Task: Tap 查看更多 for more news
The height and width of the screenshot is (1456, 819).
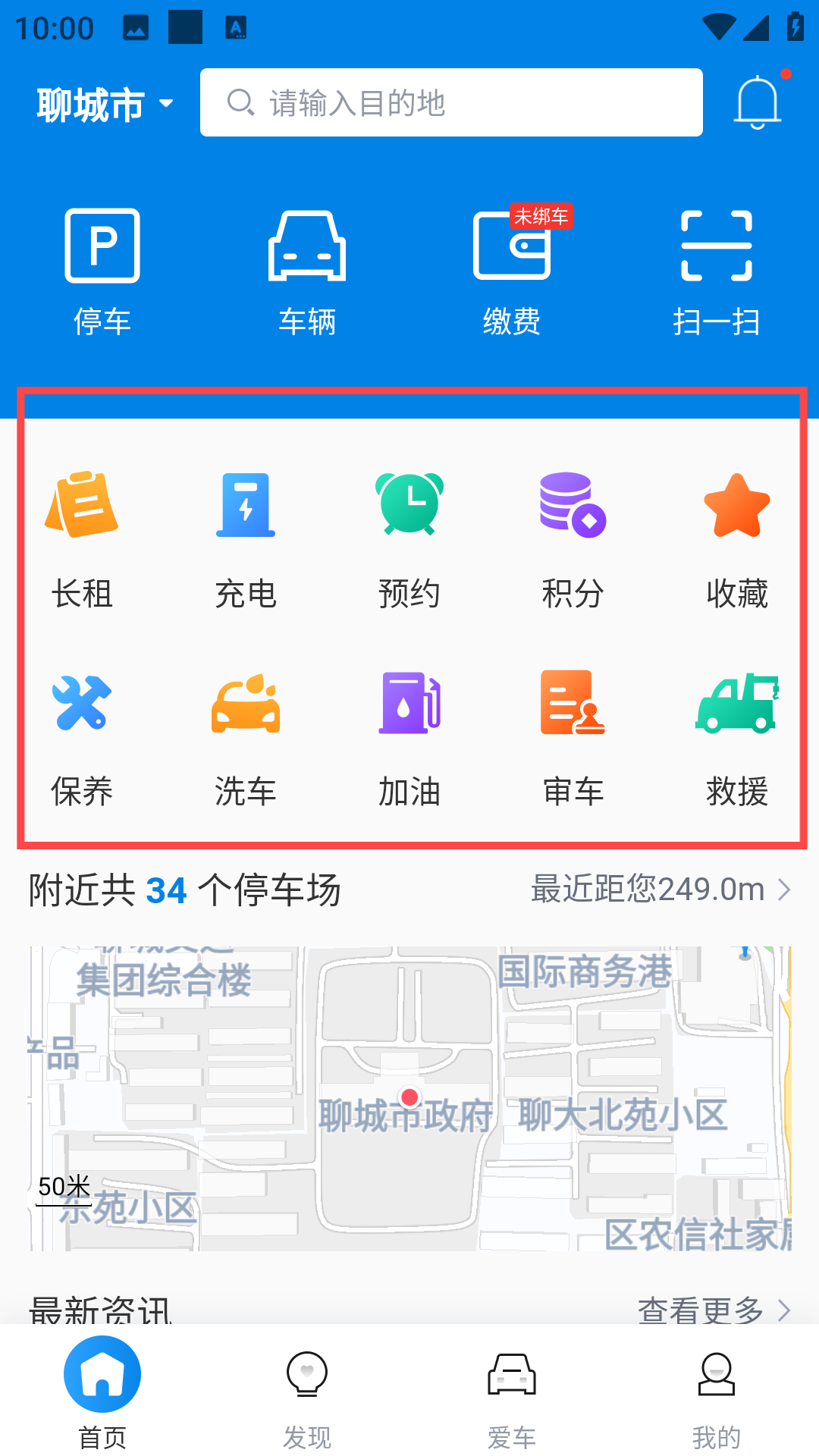Action: click(x=713, y=1309)
